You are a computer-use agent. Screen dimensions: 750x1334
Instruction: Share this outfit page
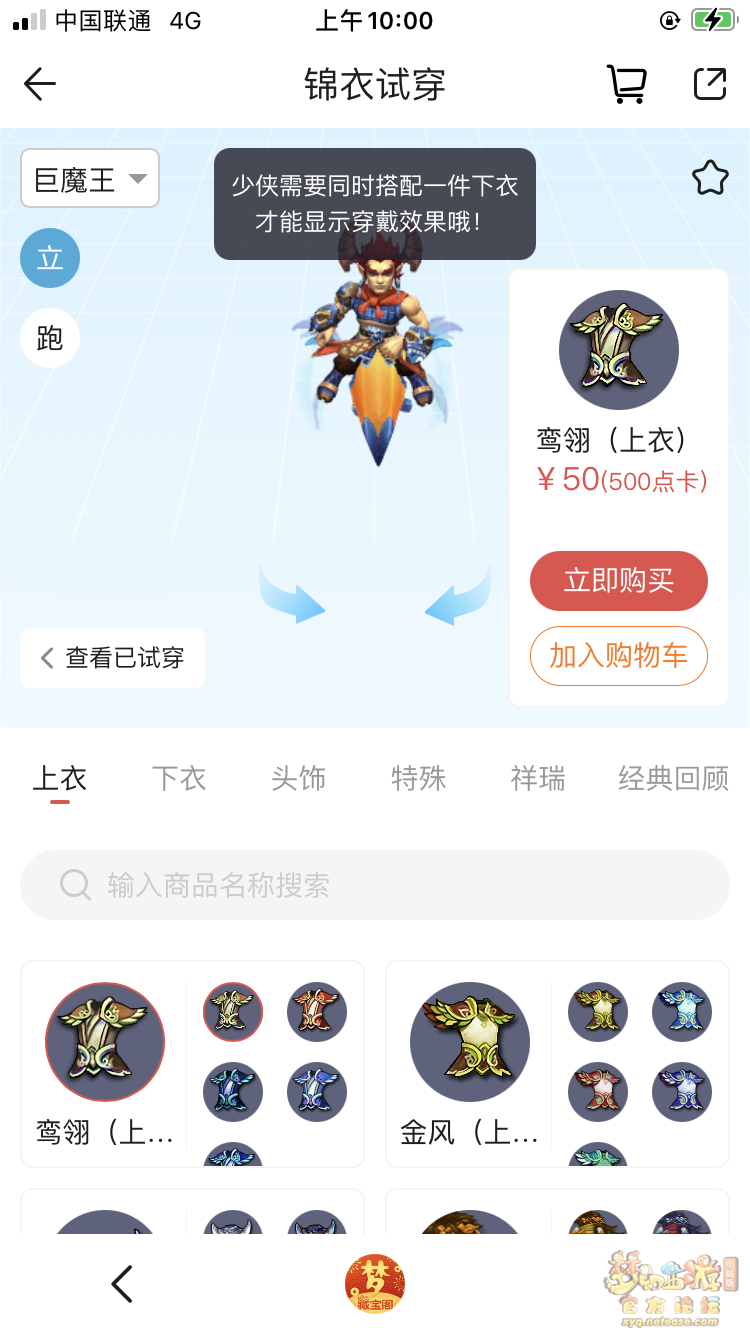(710, 84)
